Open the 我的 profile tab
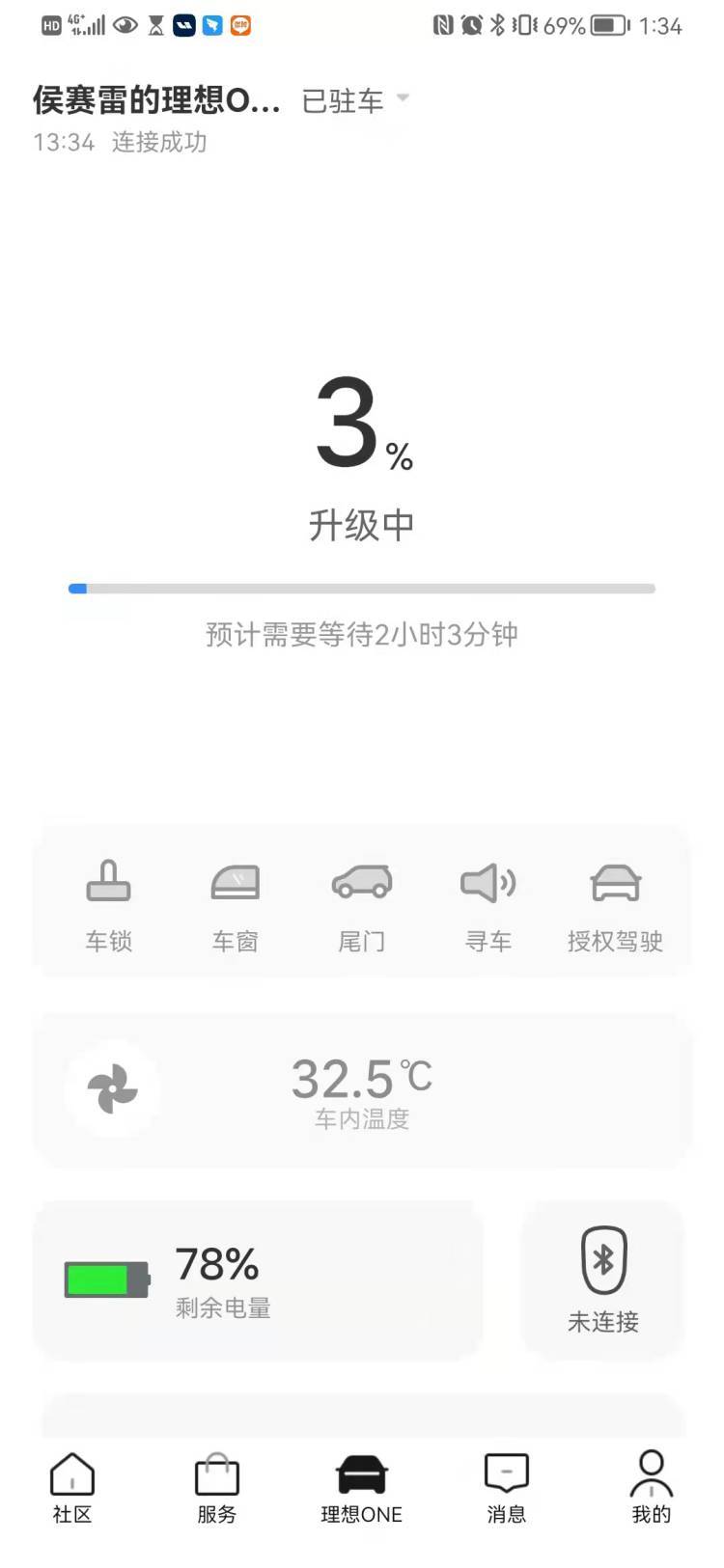This screenshot has width=724, height=1568. coord(652,1488)
